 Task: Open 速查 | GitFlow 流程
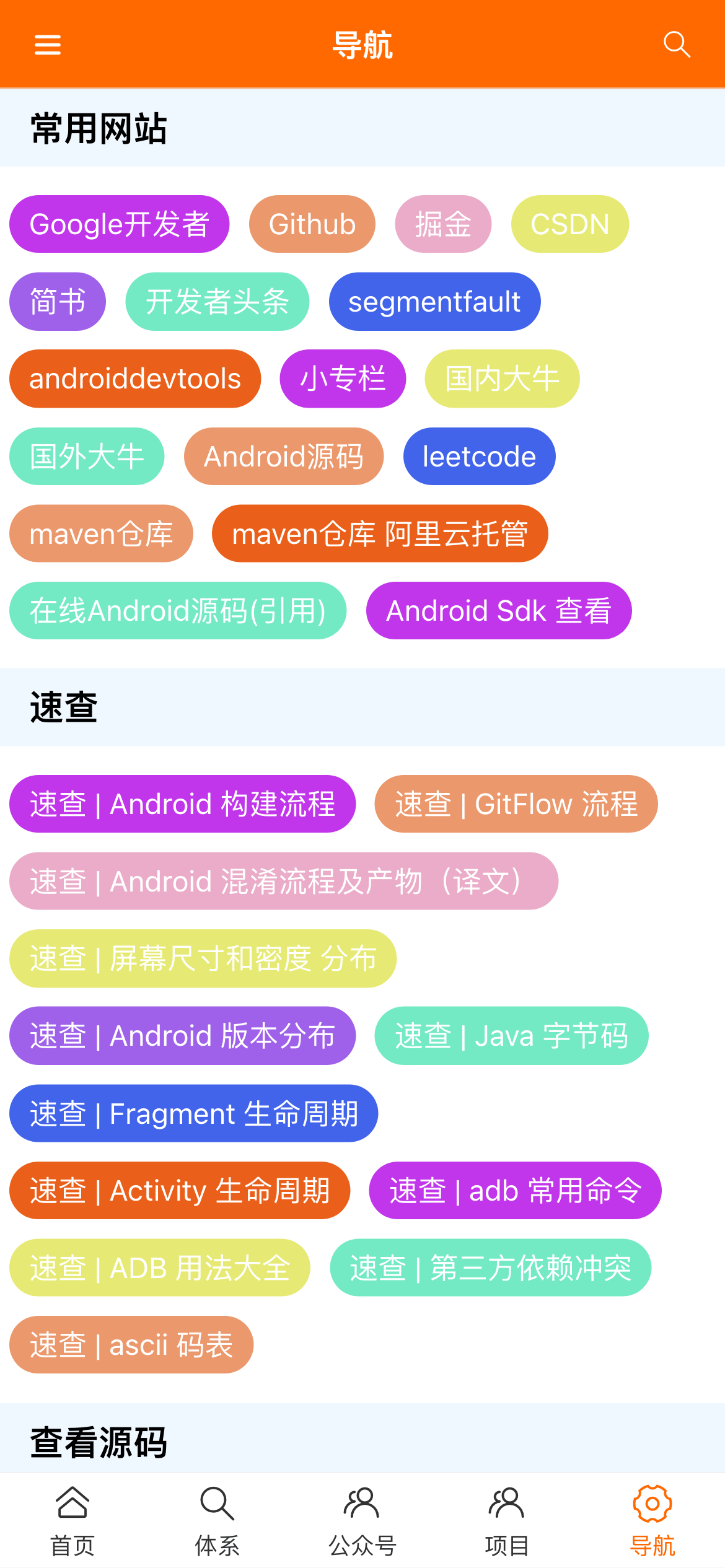[x=516, y=804]
